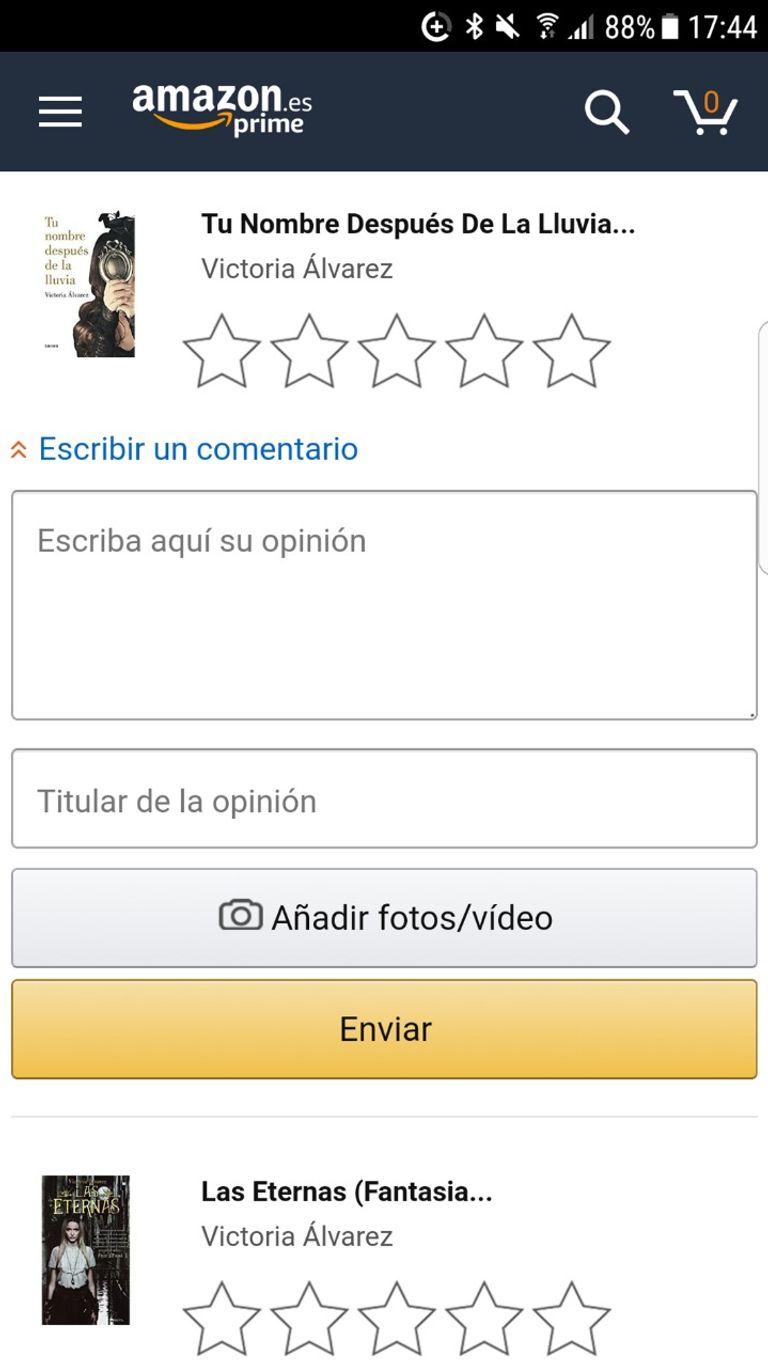
Task: Open the Las Eternas (Fantasia... title
Action: click(346, 1191)
